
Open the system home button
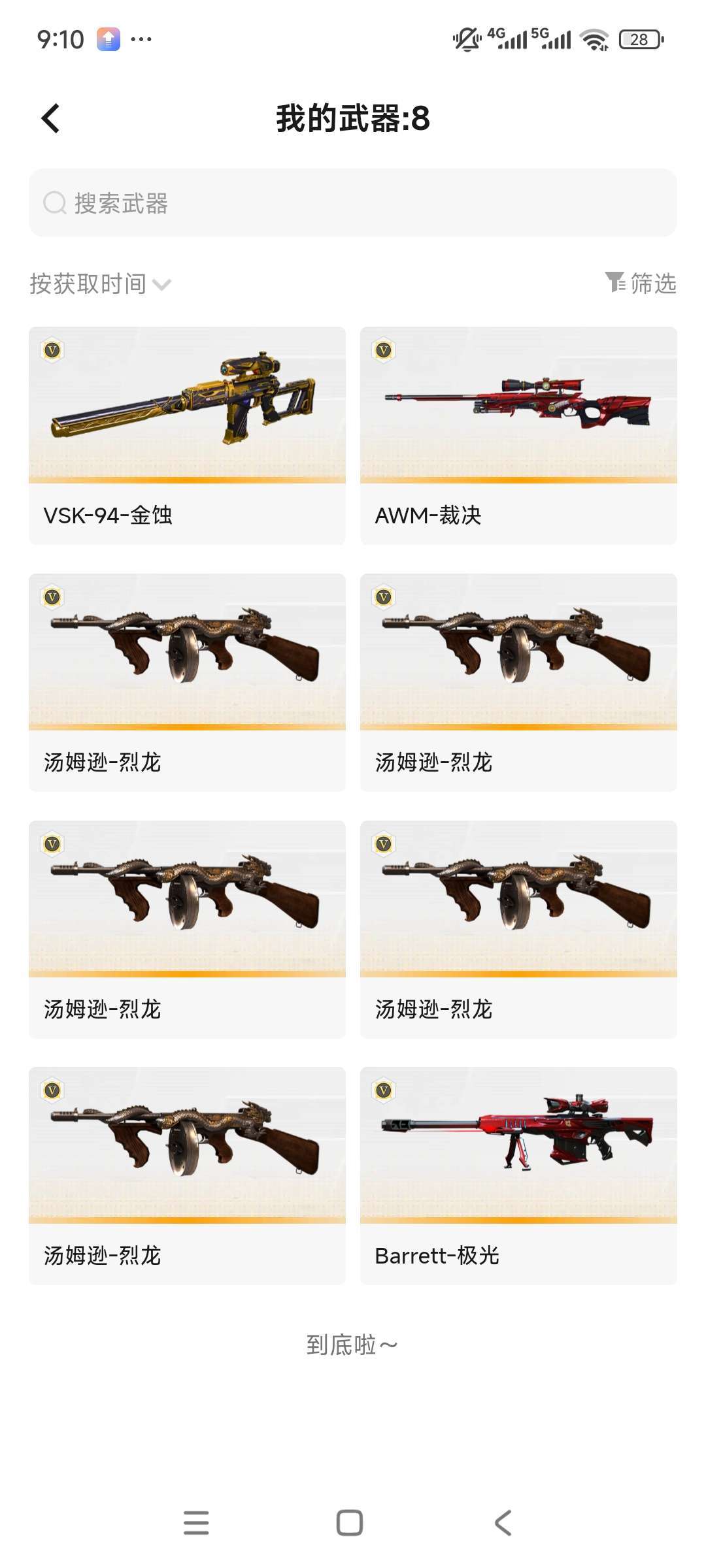point(350,1522)
